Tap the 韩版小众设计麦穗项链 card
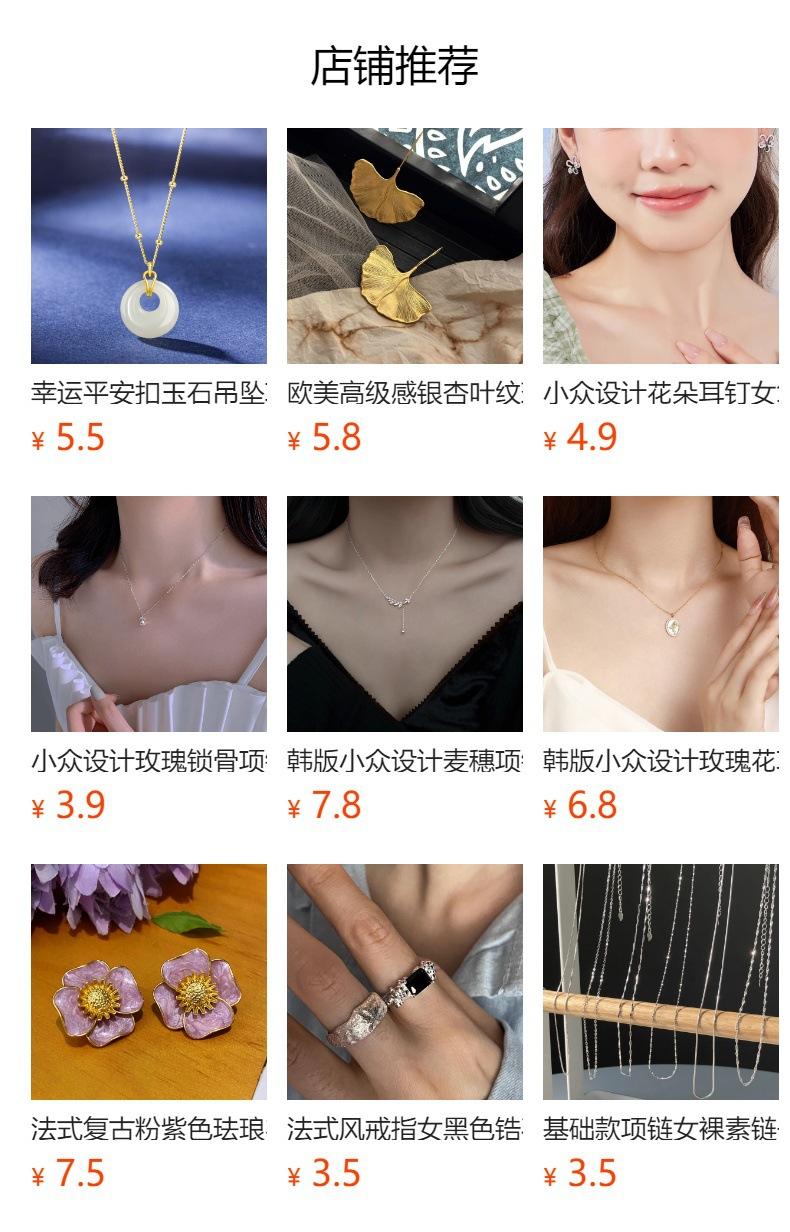 tap(405, 660)
